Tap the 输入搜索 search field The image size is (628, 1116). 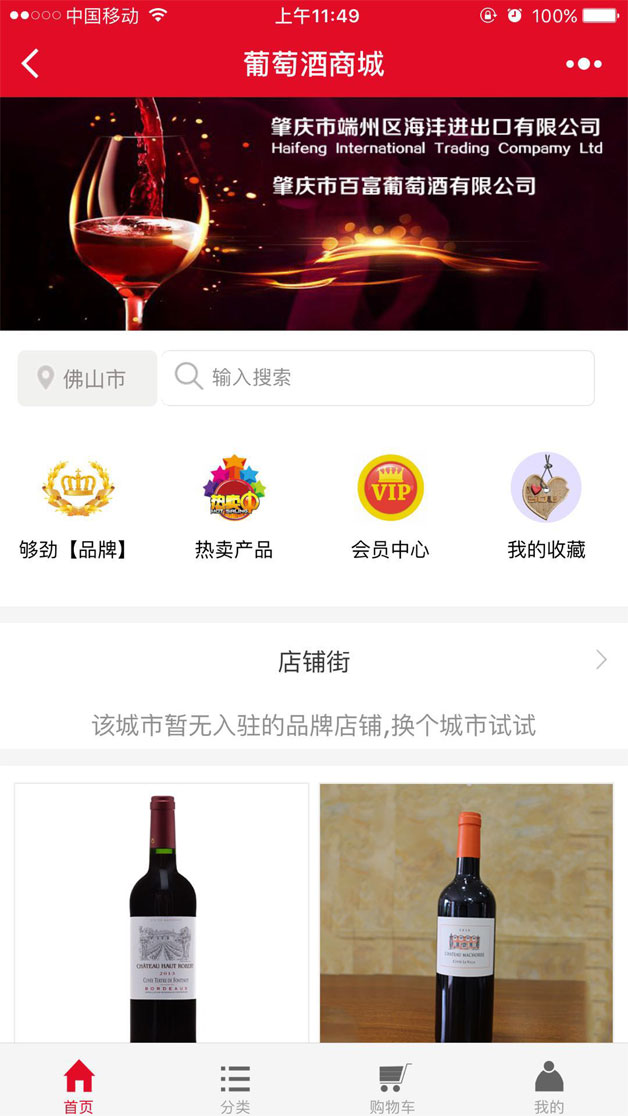click(x=377, y=378)
